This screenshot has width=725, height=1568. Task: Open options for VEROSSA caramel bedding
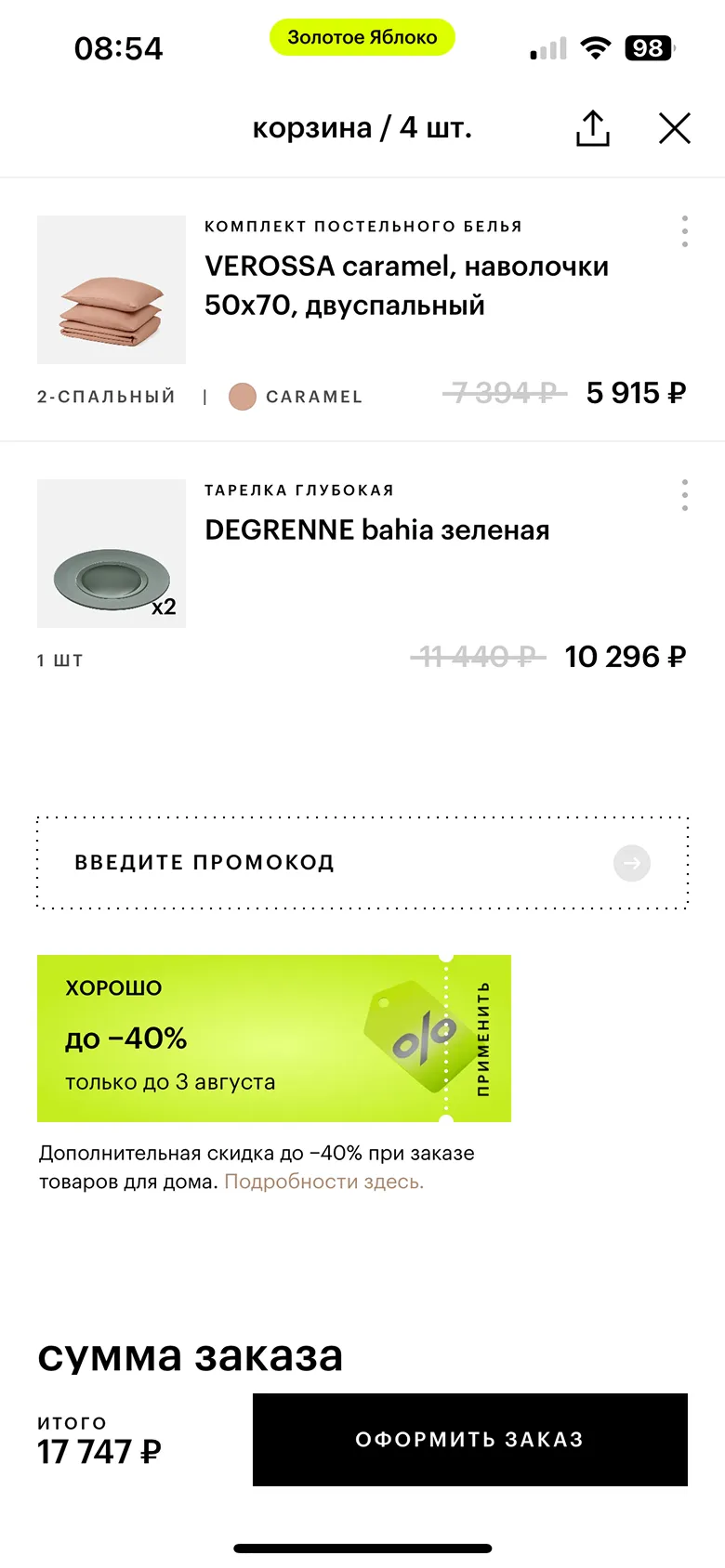(685, 231)
